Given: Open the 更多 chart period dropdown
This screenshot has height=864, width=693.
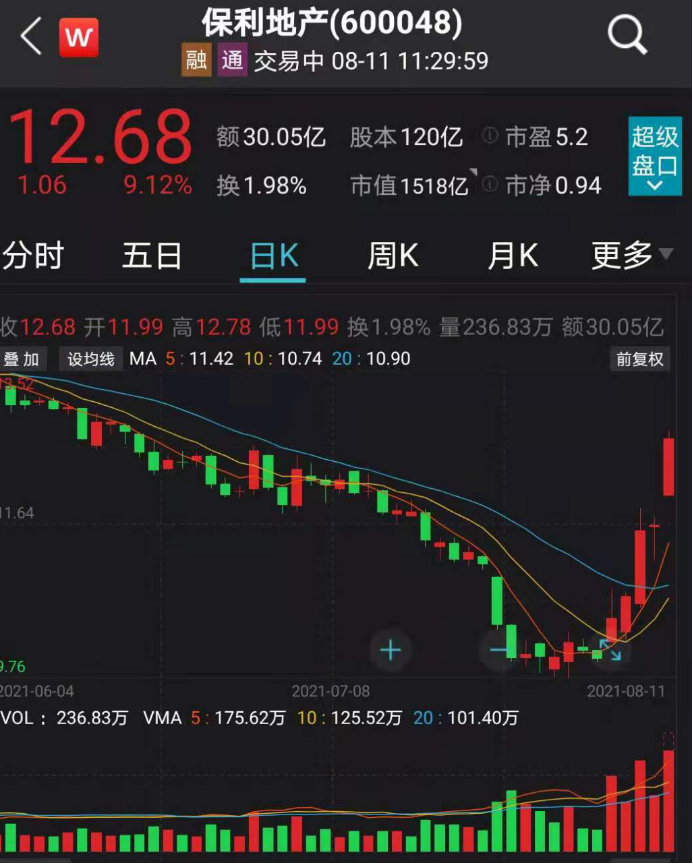Looking at the screenshot, I should [632, 256].
